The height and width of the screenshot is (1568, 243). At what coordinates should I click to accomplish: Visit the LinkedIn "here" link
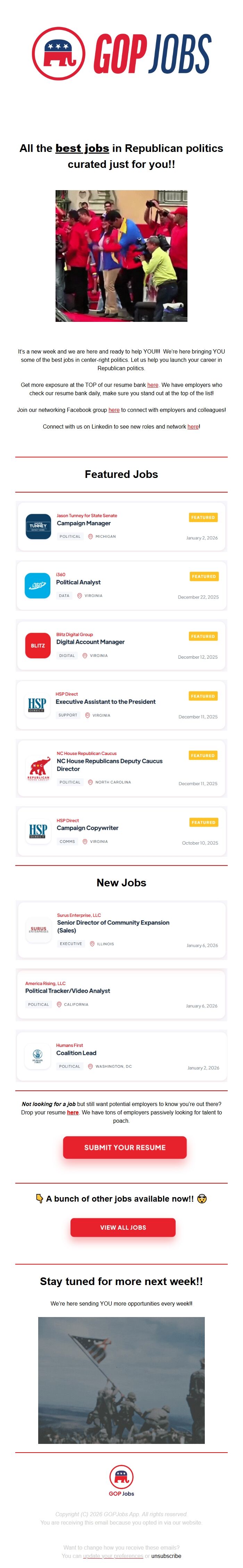(193, 427)
